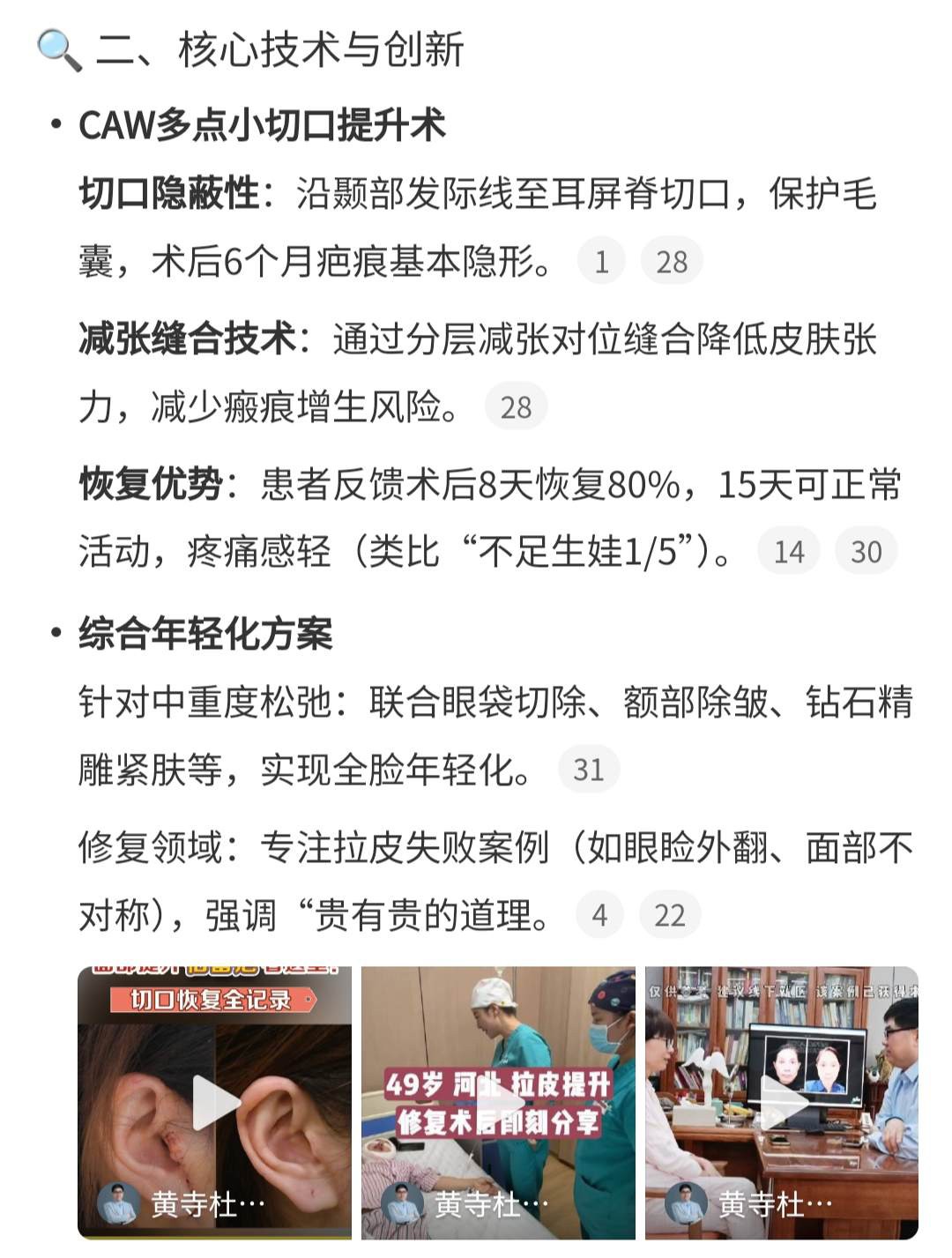This screenshot has height=1258, width=952.
Task: Open citation 14 after the recovery advantages
Action: tap(788, 551)
